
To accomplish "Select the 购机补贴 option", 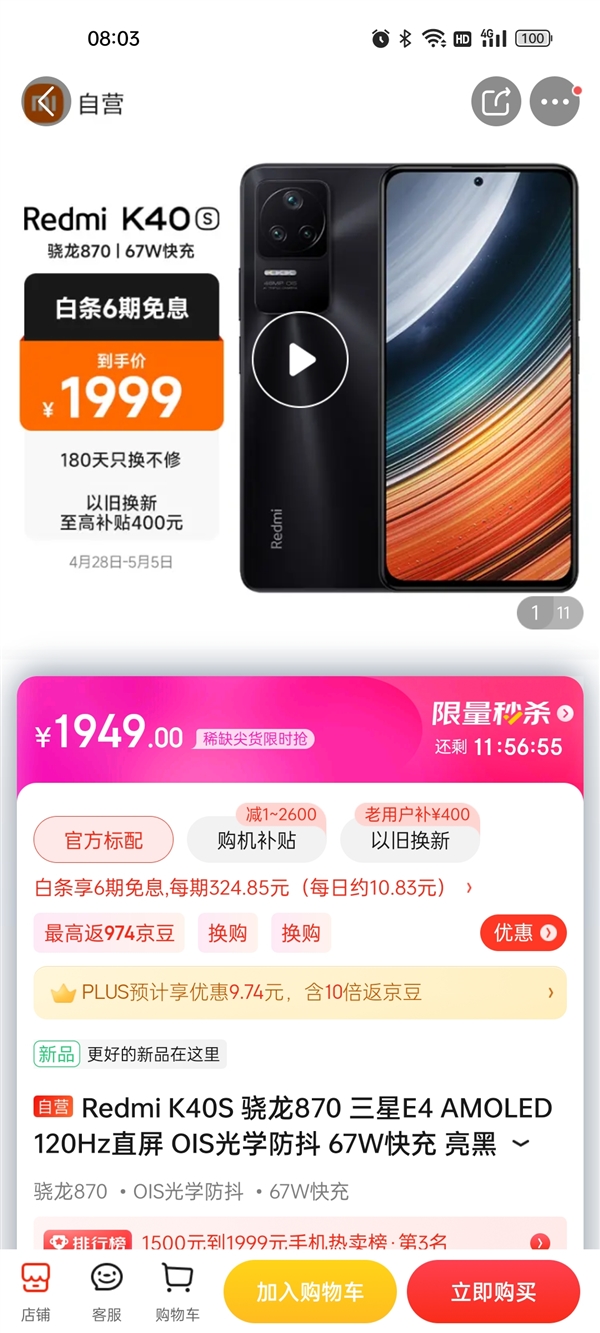I will 257,841.
